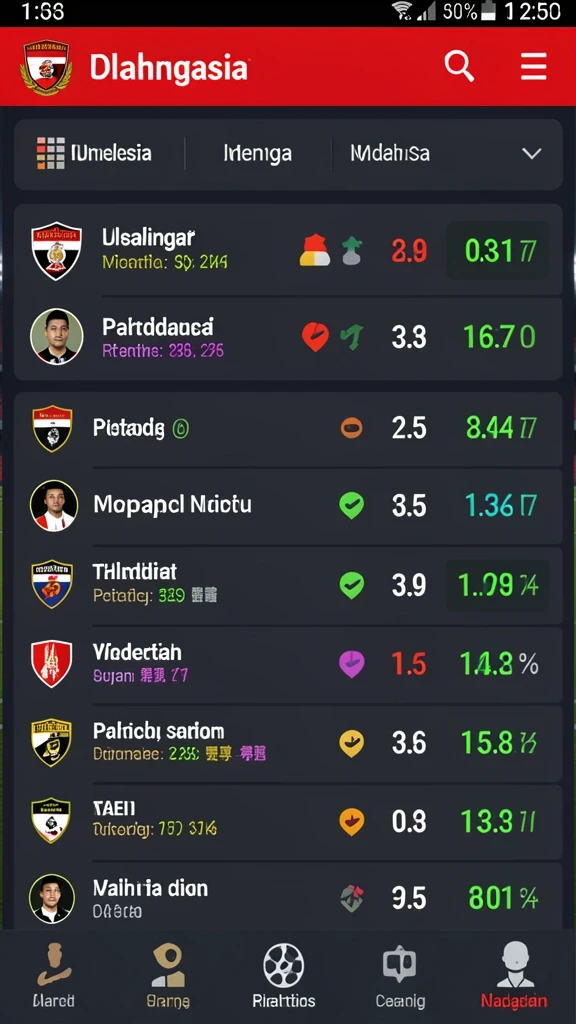Open the Pahichi sariom row
The image size is (576, 1024).
click(288, 743)
